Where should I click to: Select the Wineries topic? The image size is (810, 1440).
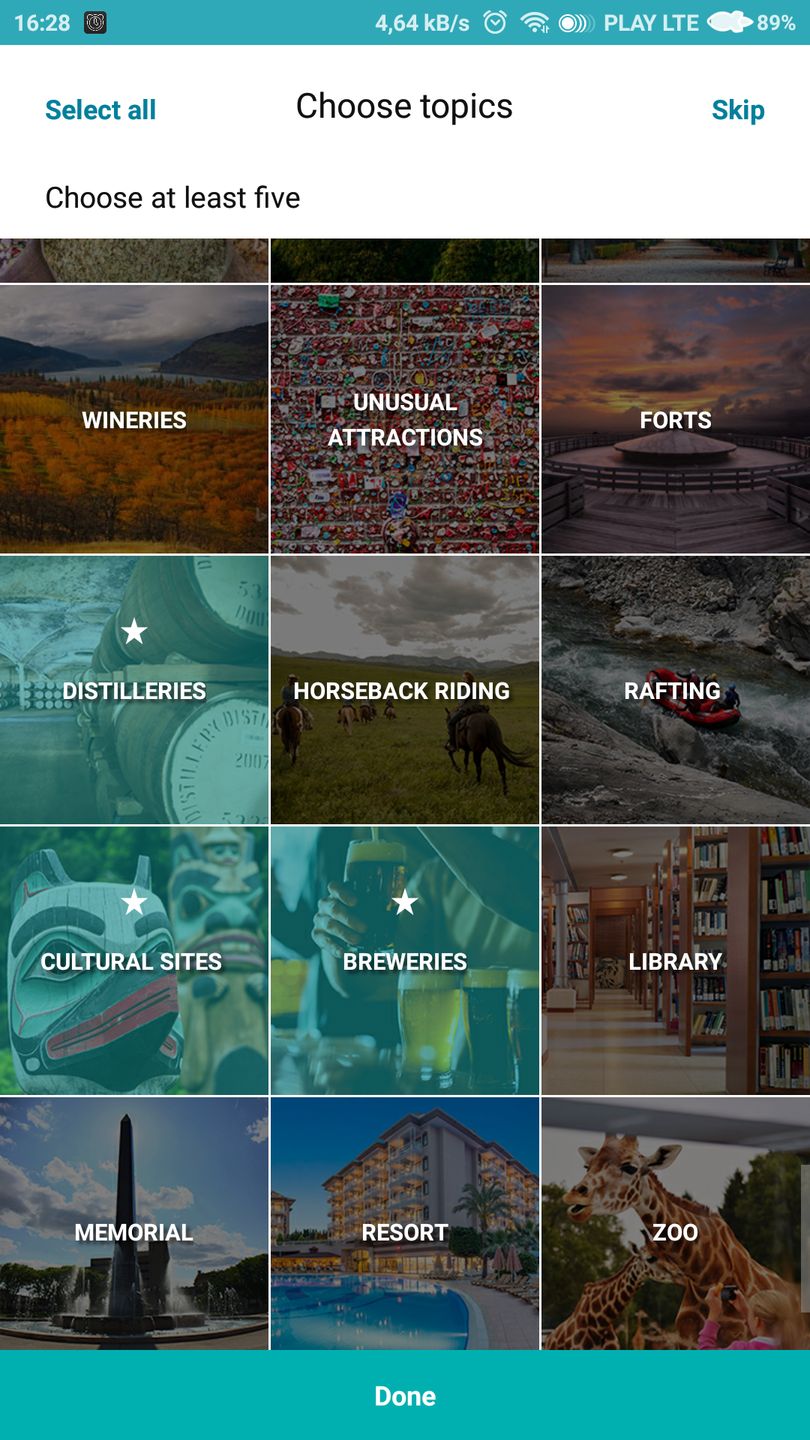[x=134, y=420]
